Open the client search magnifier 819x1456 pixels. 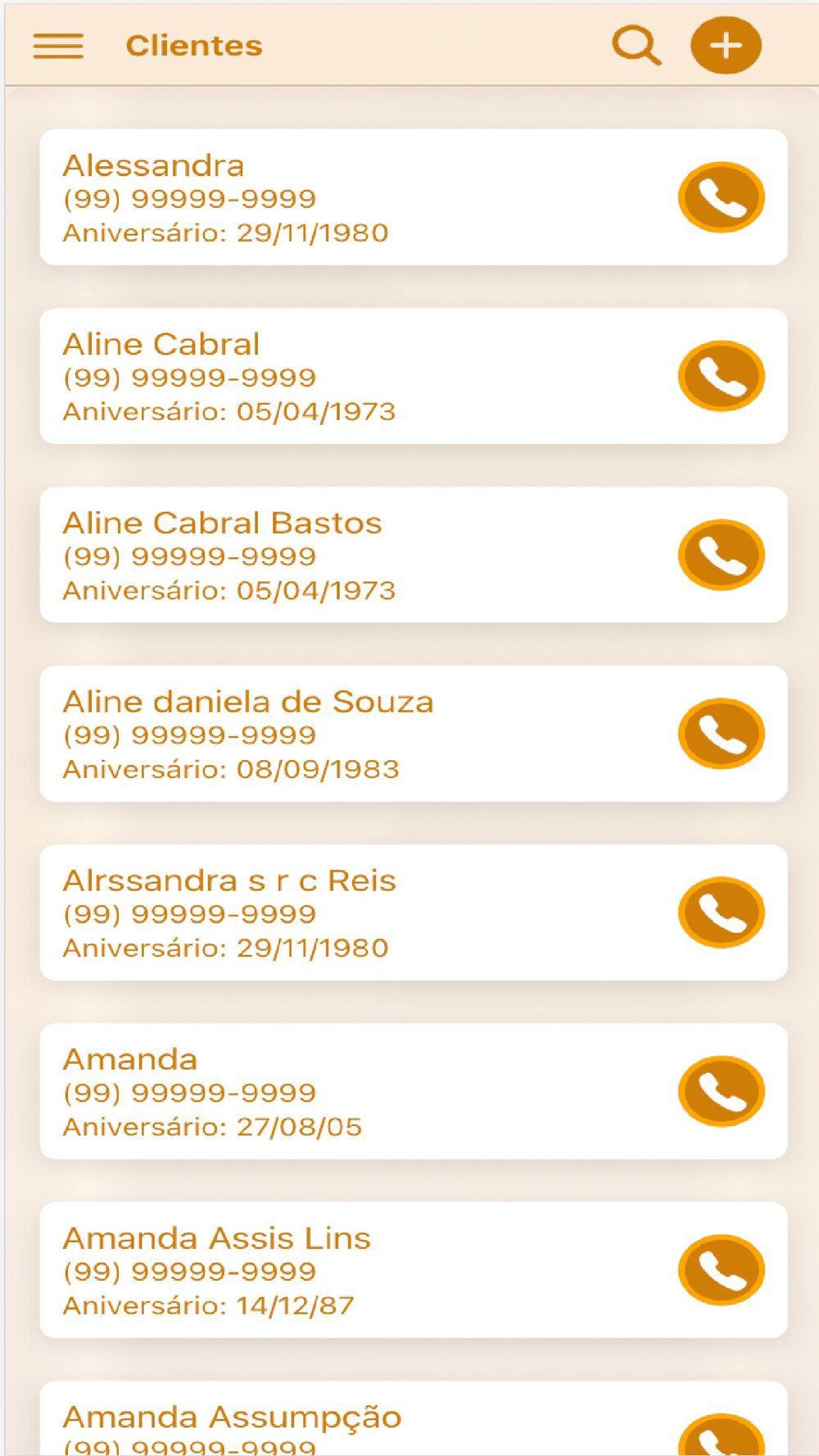pyautogui.click(x=636, y=45)
